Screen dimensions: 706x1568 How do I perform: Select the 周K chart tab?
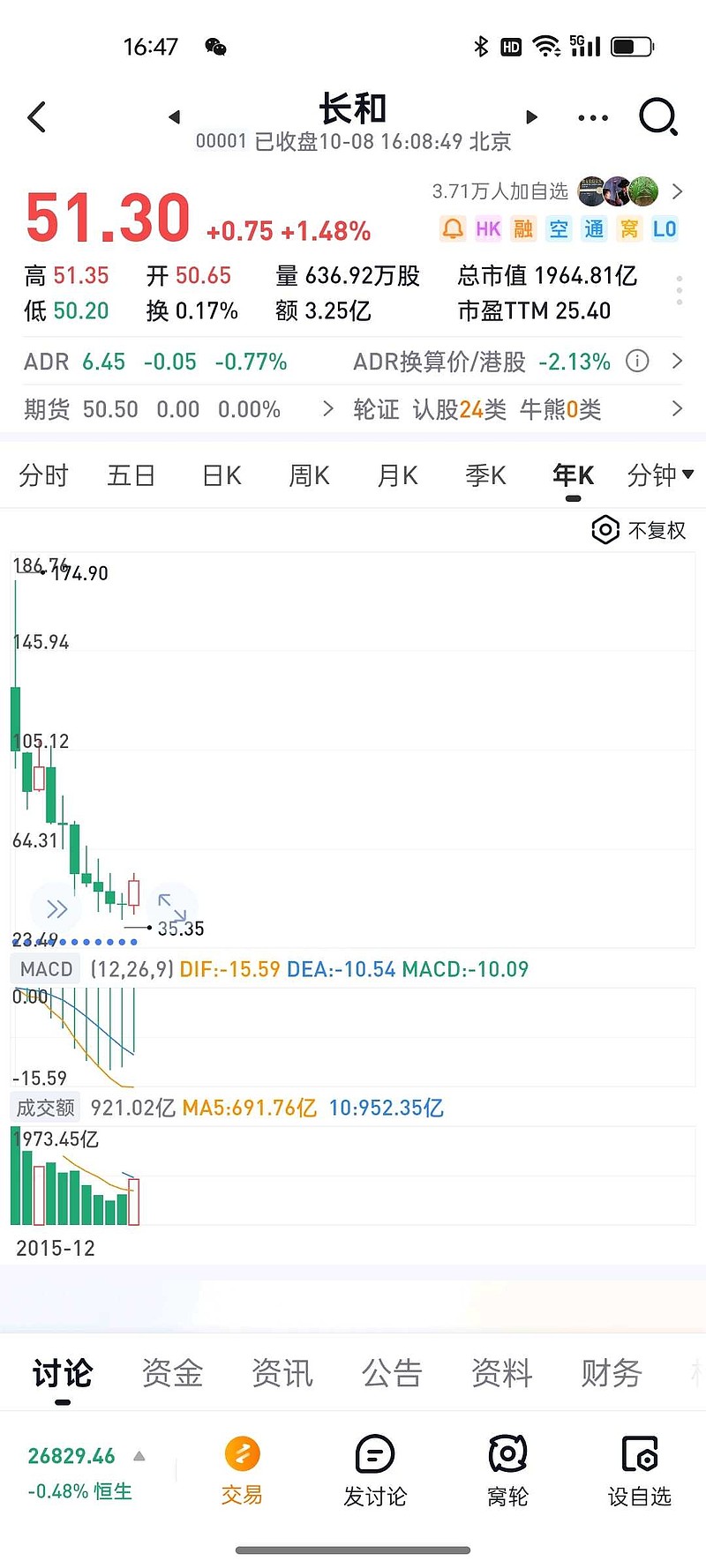coord(309,476)
